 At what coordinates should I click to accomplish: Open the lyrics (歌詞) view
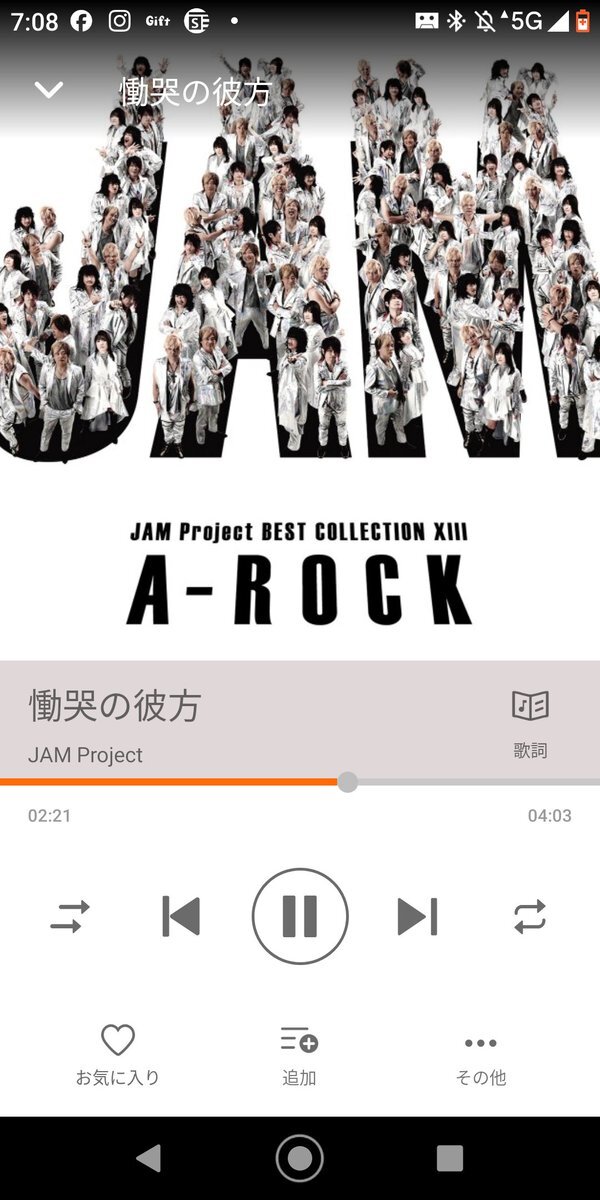[530, 724]
